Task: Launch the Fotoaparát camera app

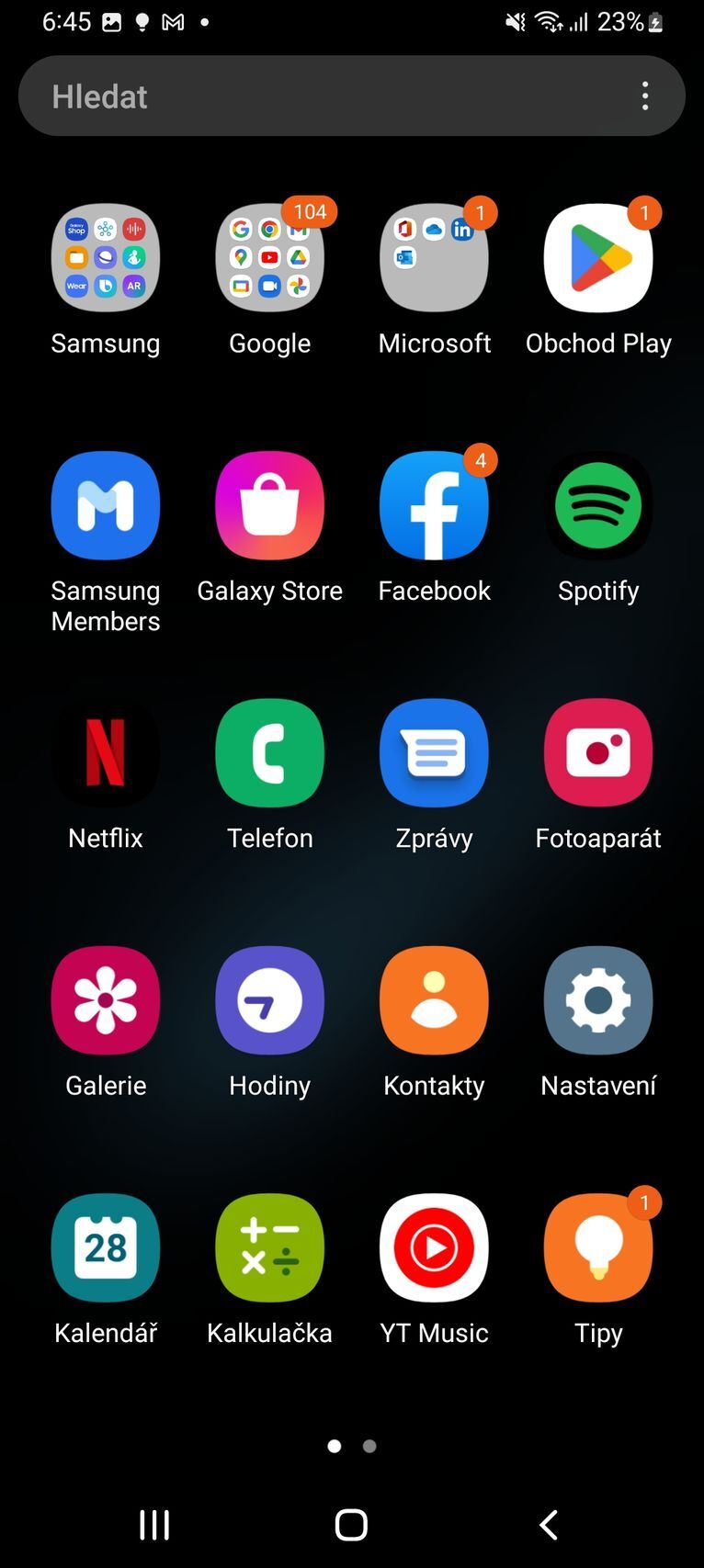Action: [x=598, y=753]
